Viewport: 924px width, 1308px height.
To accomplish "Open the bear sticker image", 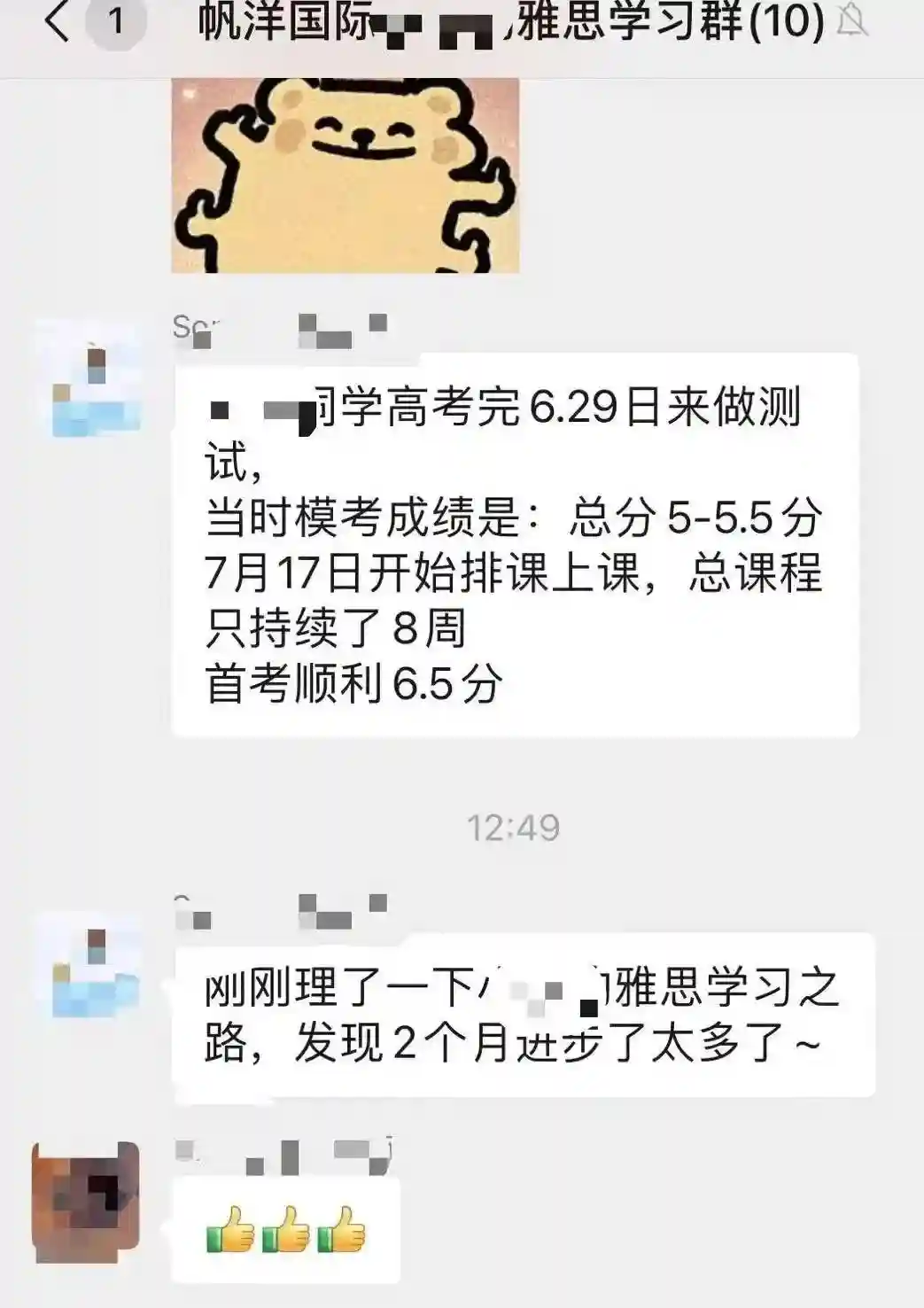I will [x=345, y=175].
